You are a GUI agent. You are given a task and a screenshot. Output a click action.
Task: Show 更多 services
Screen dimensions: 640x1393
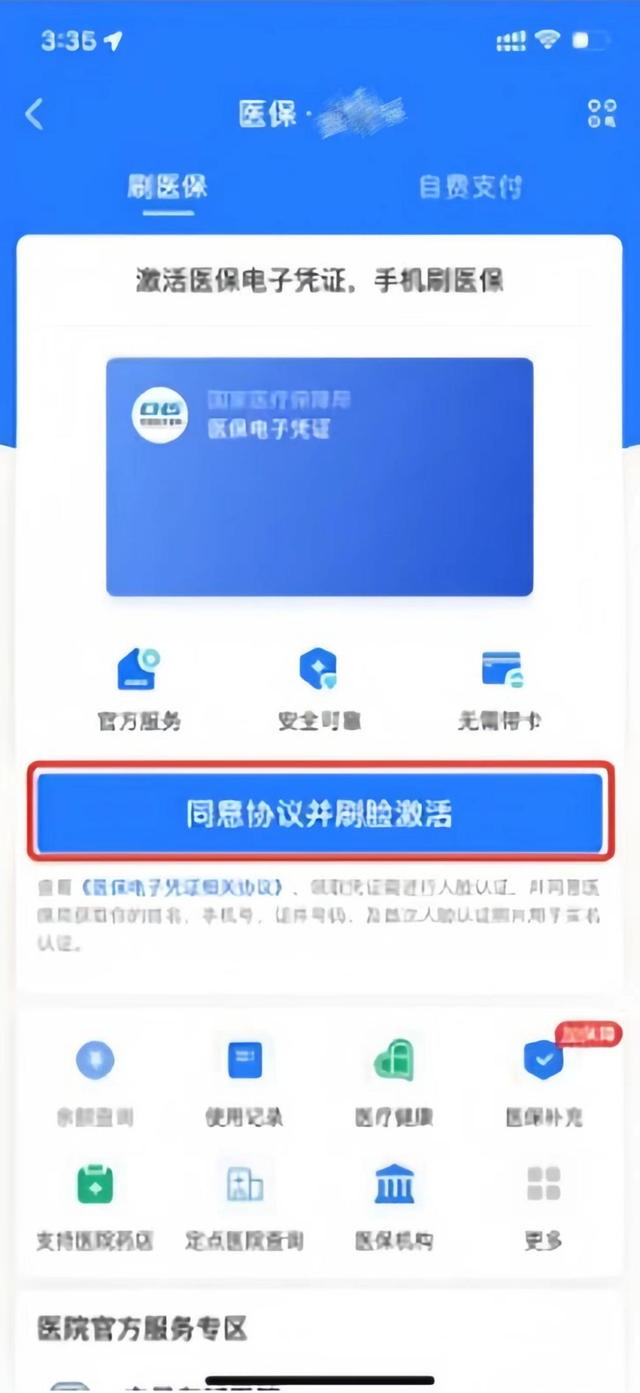point(544,1205)
